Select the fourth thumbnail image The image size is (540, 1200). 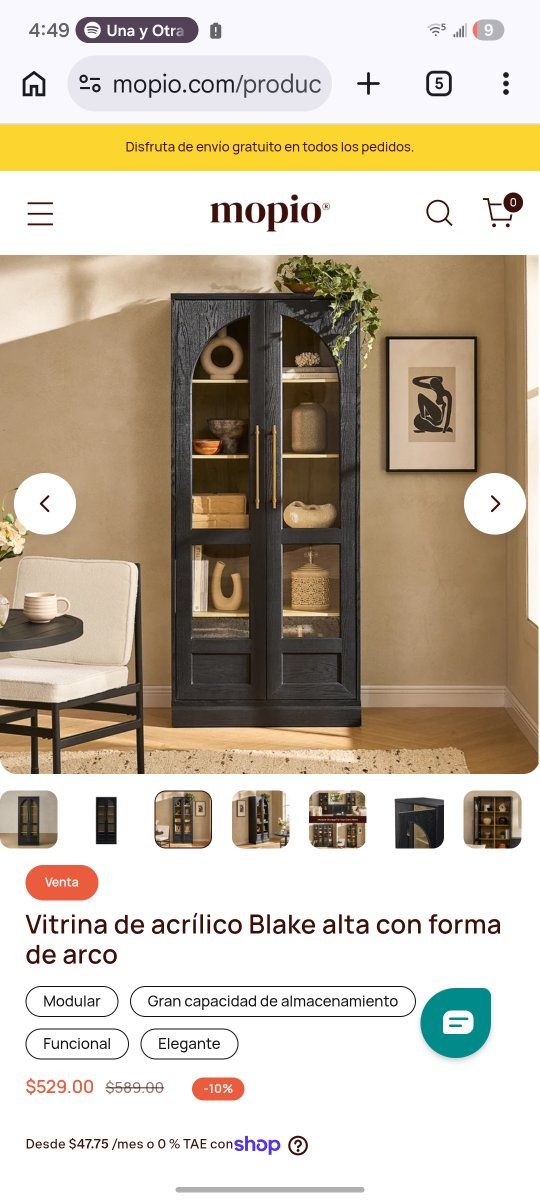pyautogui.click(x=260, y=820)
